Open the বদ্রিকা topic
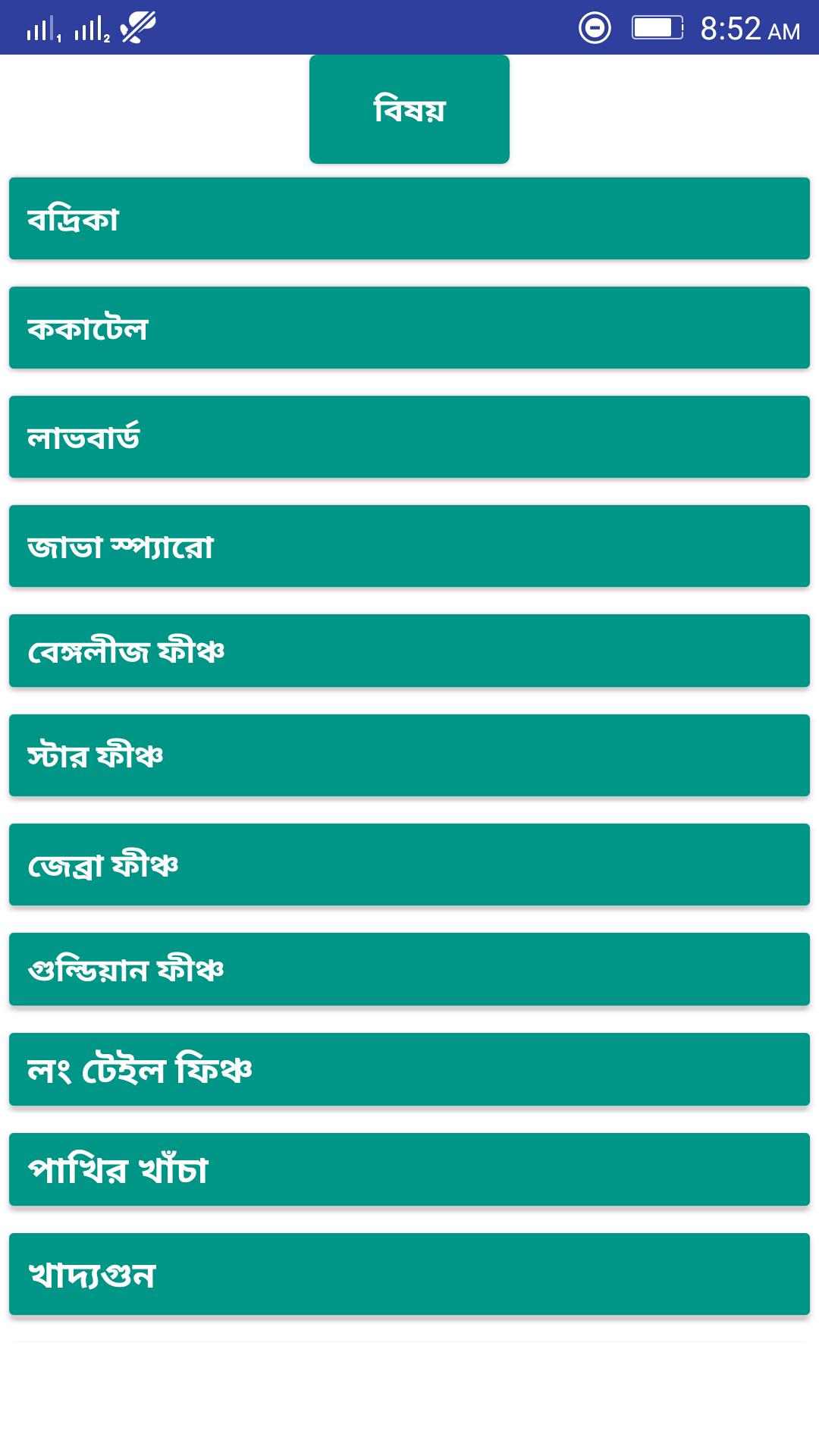Viewport: 819px width, 1456px height. click(409, 218)
